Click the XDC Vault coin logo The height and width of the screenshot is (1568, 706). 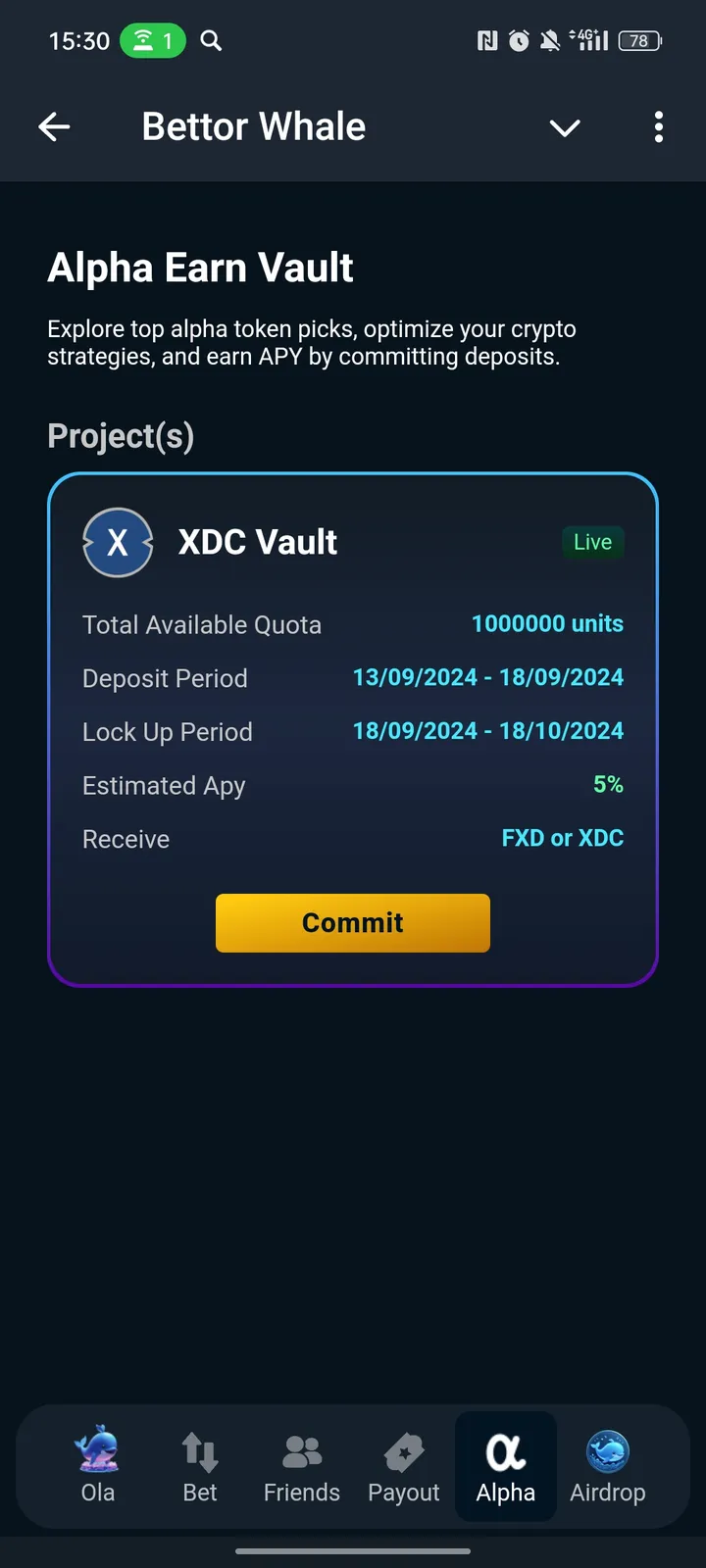pyautogui.click(x=118, y=542)
